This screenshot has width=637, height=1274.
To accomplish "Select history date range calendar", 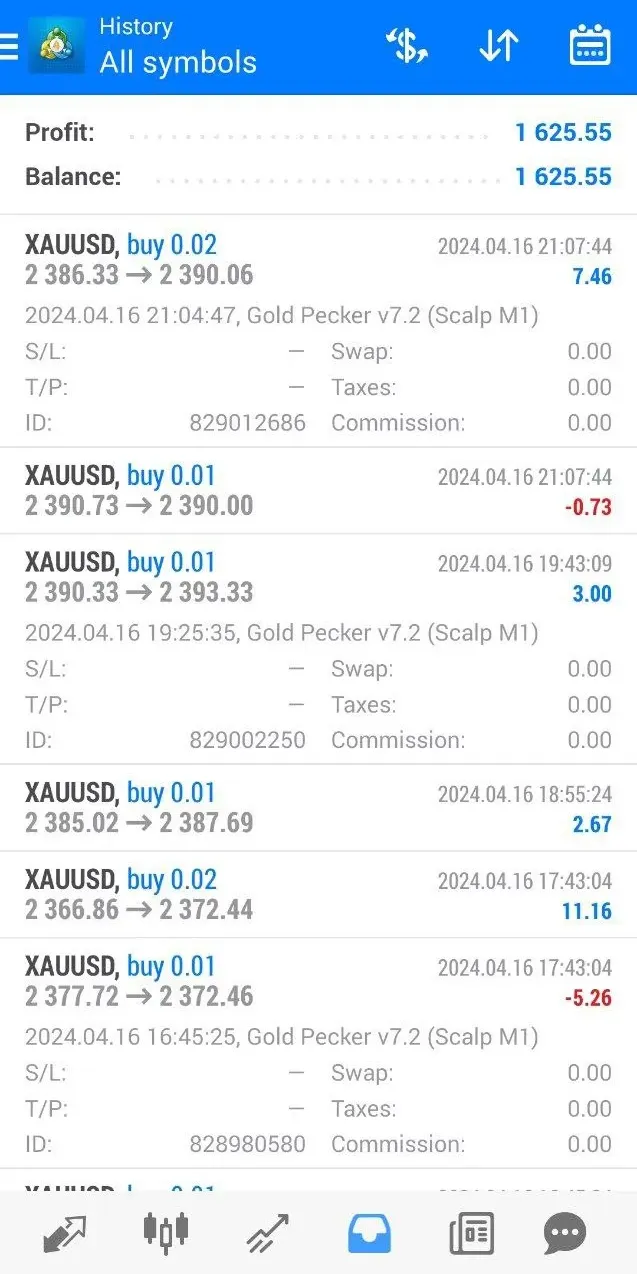I will tap(590, 46).
